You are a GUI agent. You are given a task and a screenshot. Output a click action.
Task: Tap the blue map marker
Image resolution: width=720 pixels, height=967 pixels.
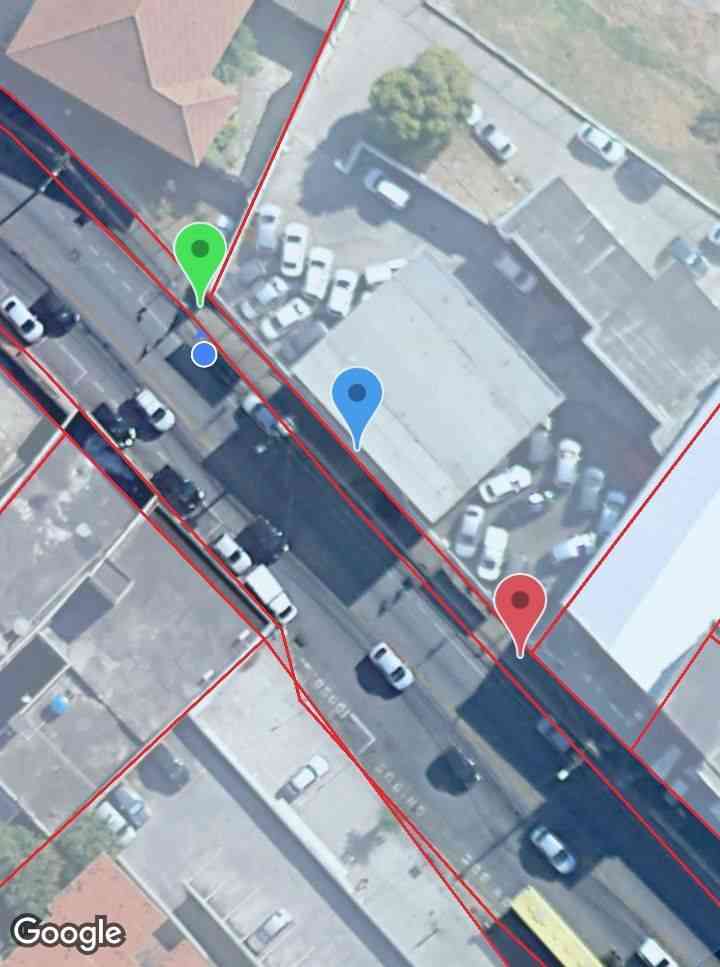pos(357,398)
